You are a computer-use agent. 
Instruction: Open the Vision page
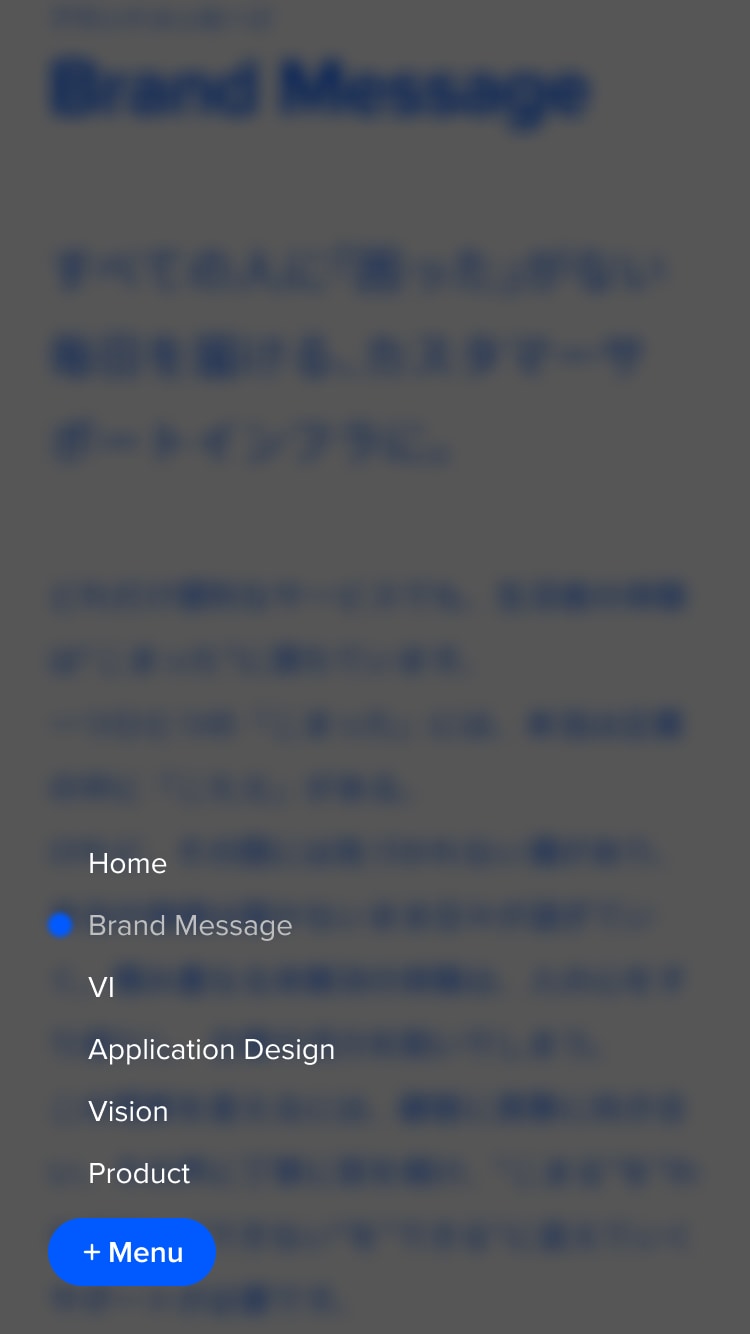(128, 1112)
